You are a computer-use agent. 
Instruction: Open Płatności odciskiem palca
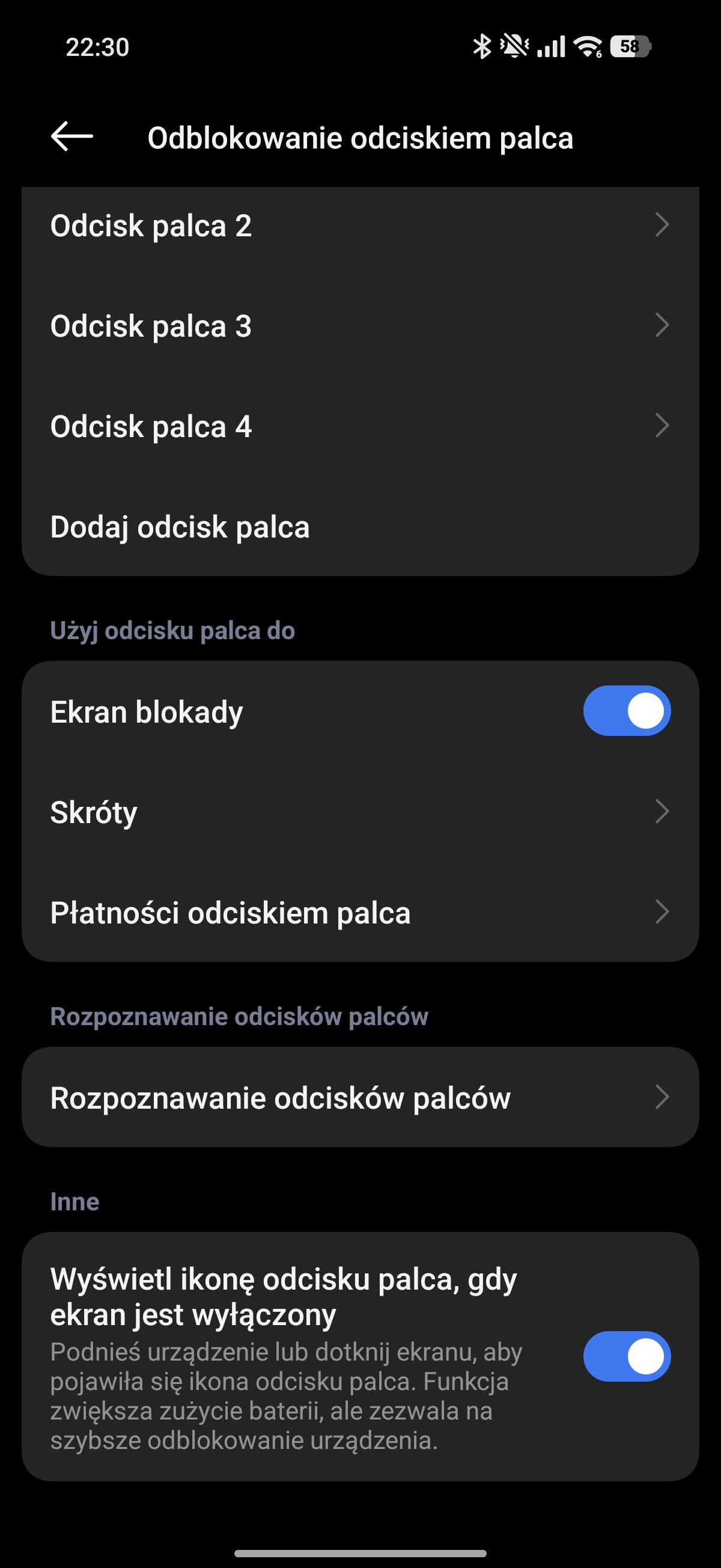[x=359, y=913]
